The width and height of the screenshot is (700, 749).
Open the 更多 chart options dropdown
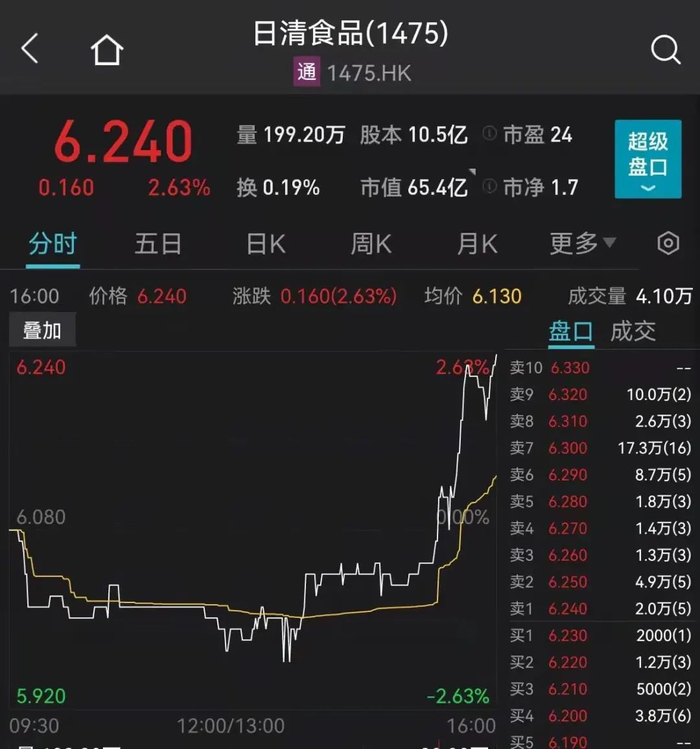[582, 243]
